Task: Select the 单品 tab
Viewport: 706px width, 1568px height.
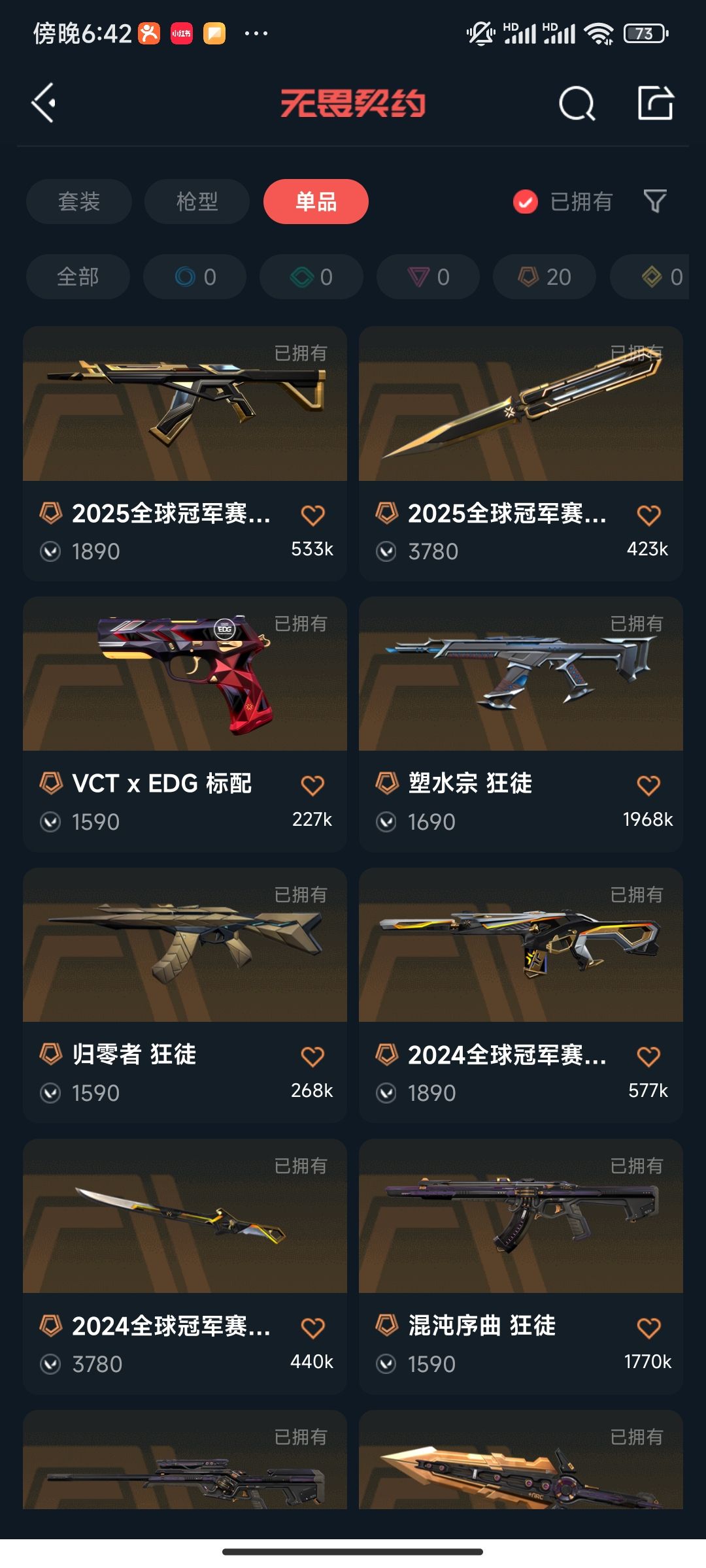Action: [316, 201]
